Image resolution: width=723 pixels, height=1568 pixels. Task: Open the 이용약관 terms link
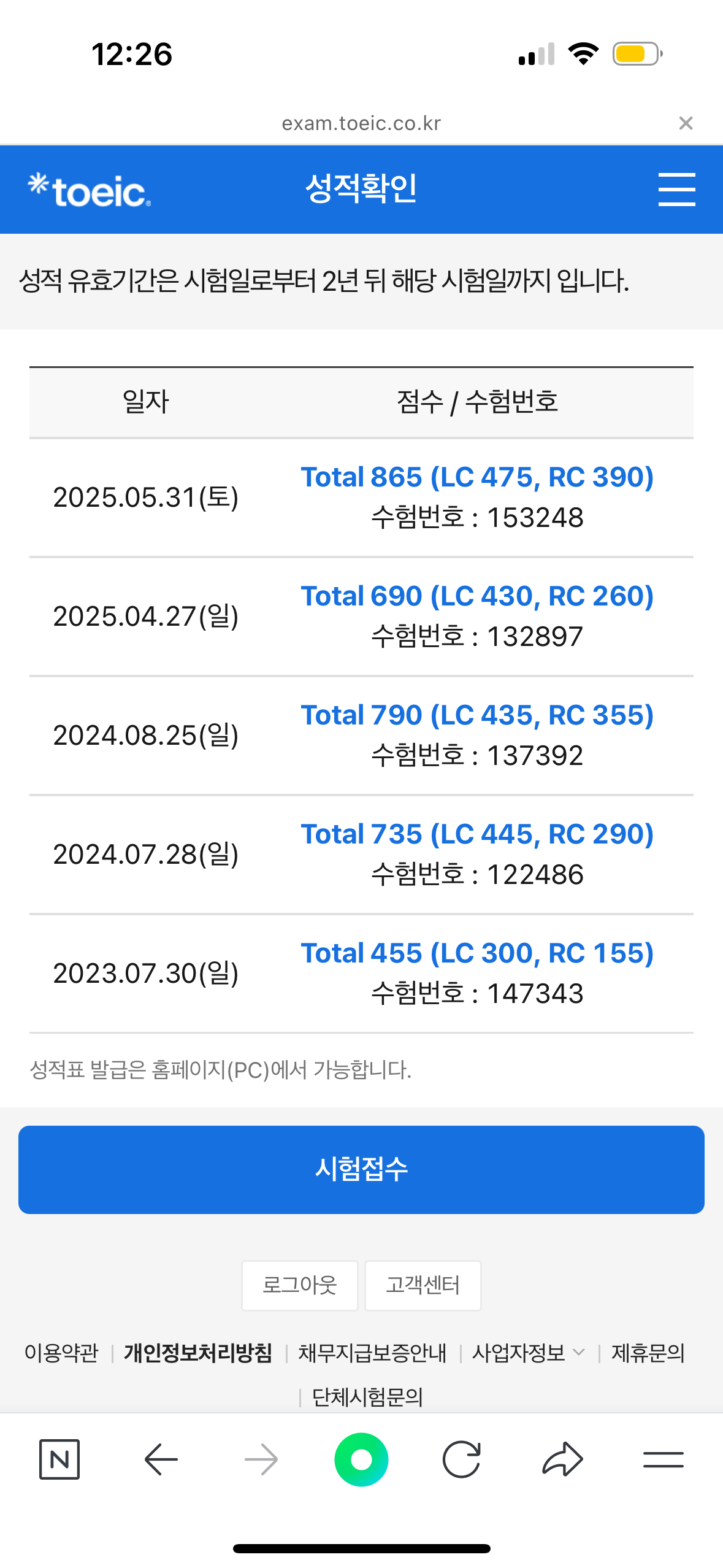61,1353
